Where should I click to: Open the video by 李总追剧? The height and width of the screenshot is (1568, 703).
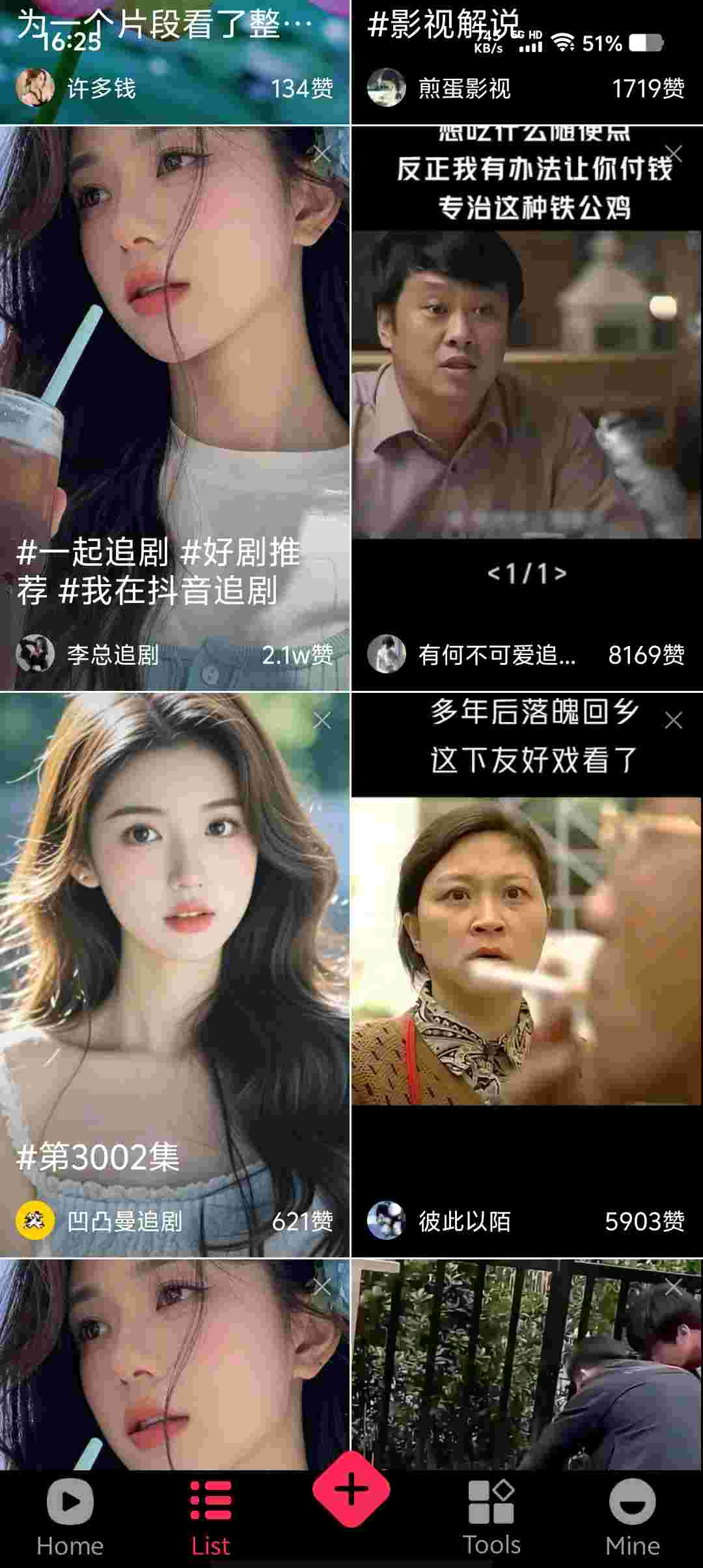[x=174, y=391]
